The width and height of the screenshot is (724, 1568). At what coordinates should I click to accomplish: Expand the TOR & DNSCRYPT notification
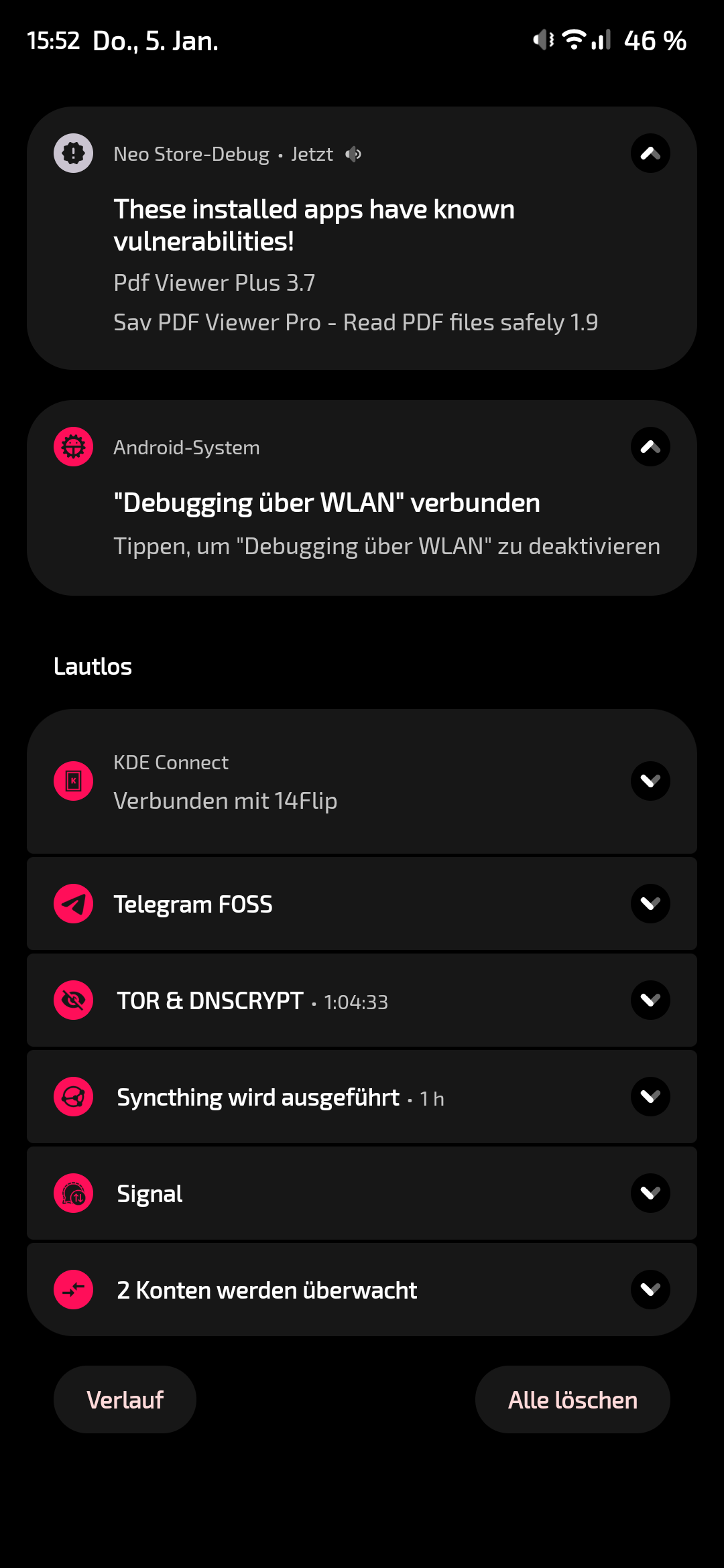pyautogui.click(x=650, y=1000)
